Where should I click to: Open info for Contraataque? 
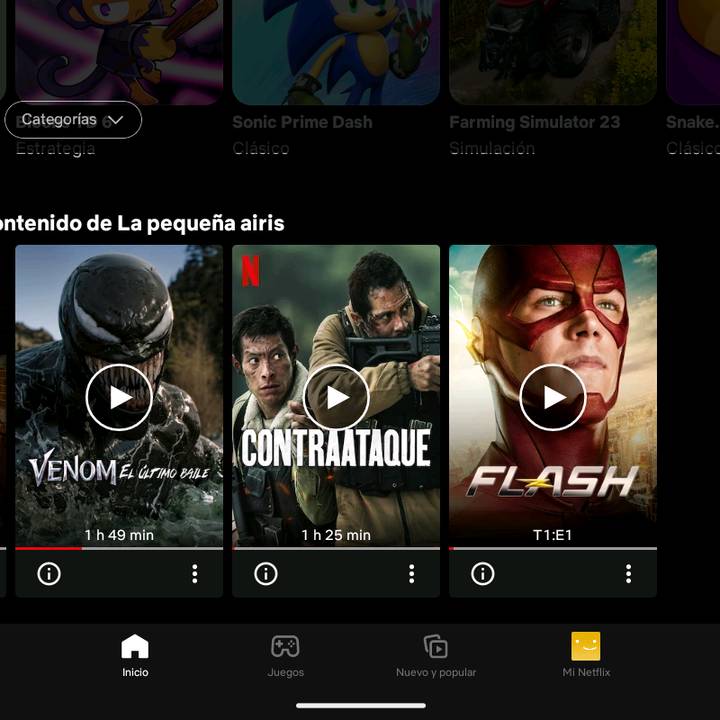coord(266,573)
